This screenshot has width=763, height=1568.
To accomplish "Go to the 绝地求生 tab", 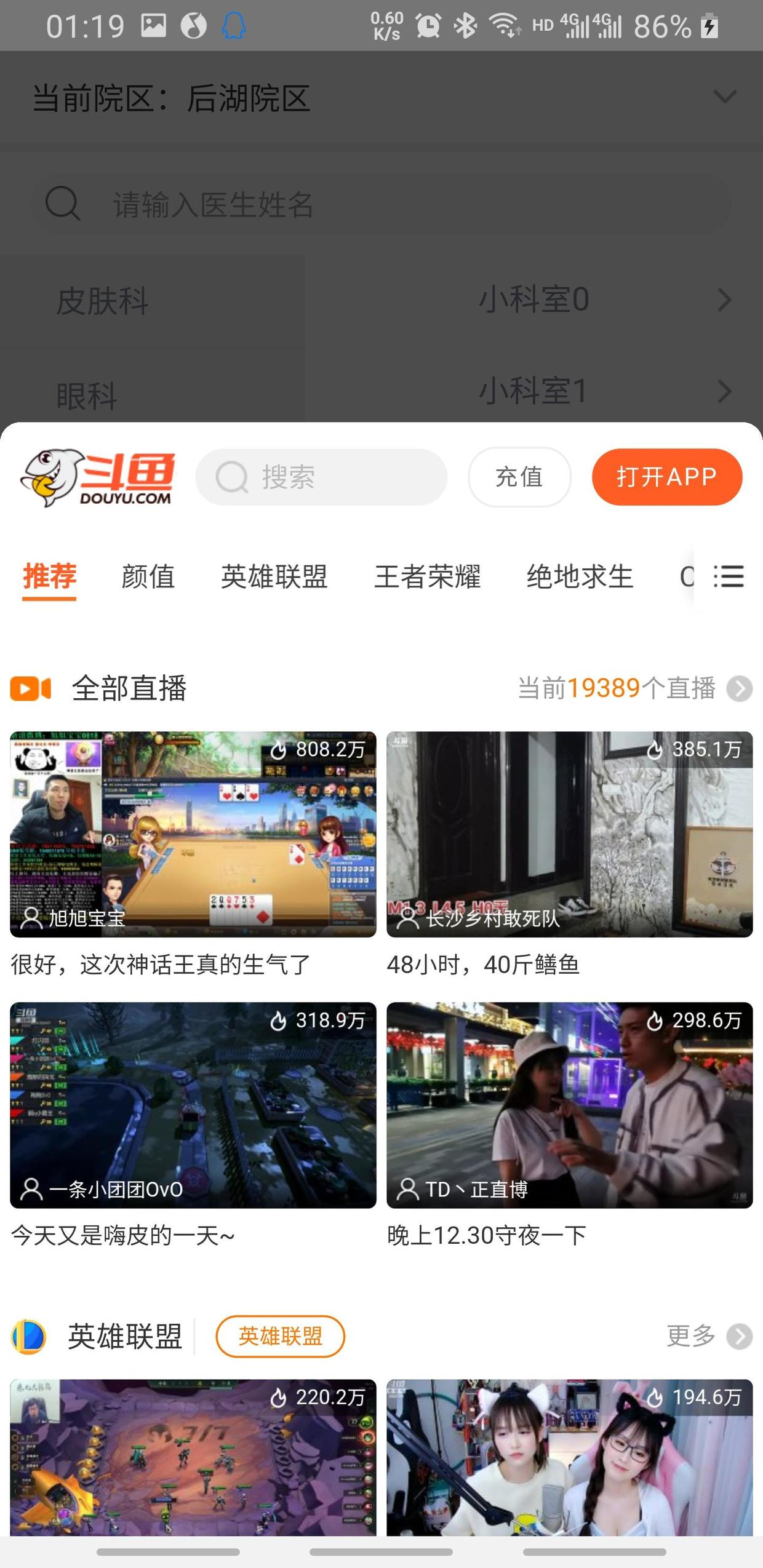I will tap(579, 576).
